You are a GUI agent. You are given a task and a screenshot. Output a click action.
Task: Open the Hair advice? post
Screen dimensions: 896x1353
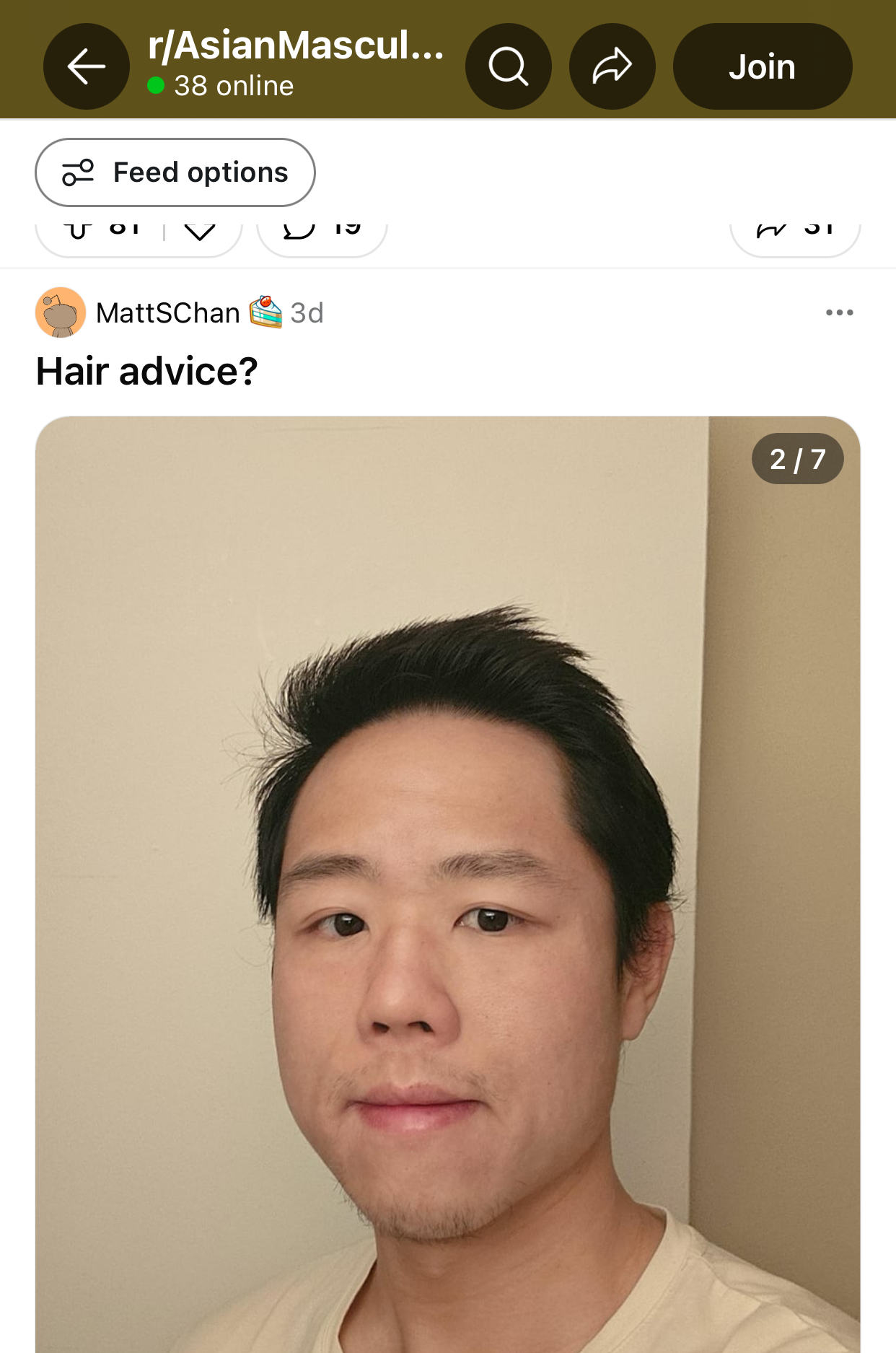pyautogui.click(x=147, y=372)
